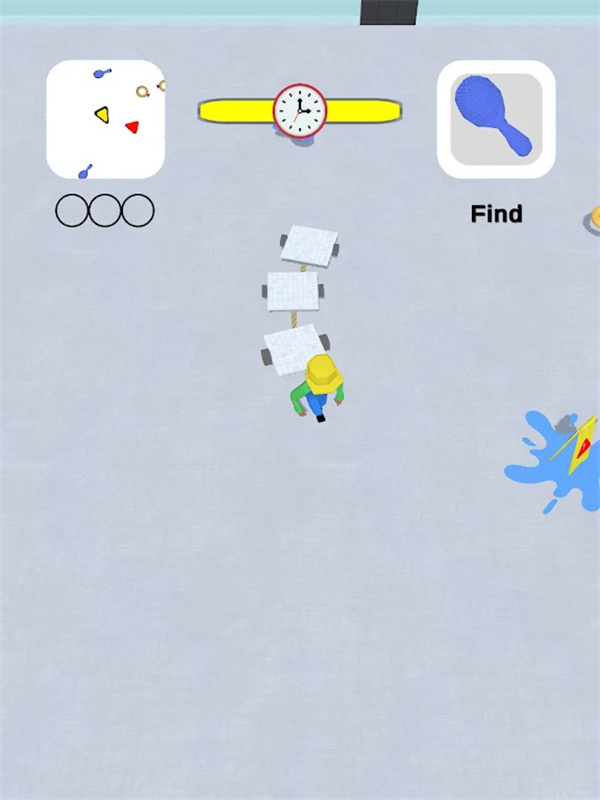600x800 pixels.
Task: Tap the blue paddle Find card
Action: 496,120
